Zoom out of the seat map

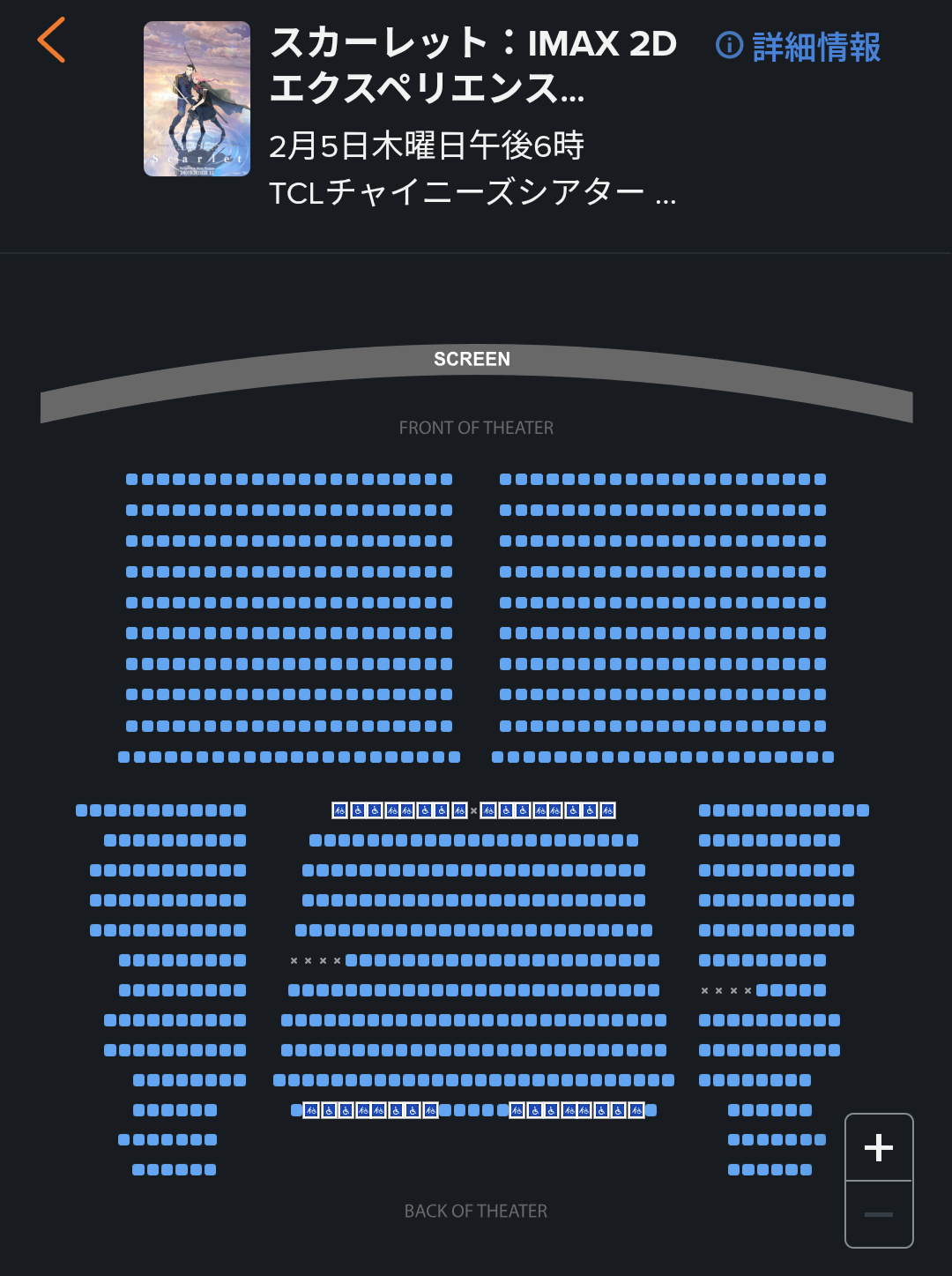(878, 1214)
